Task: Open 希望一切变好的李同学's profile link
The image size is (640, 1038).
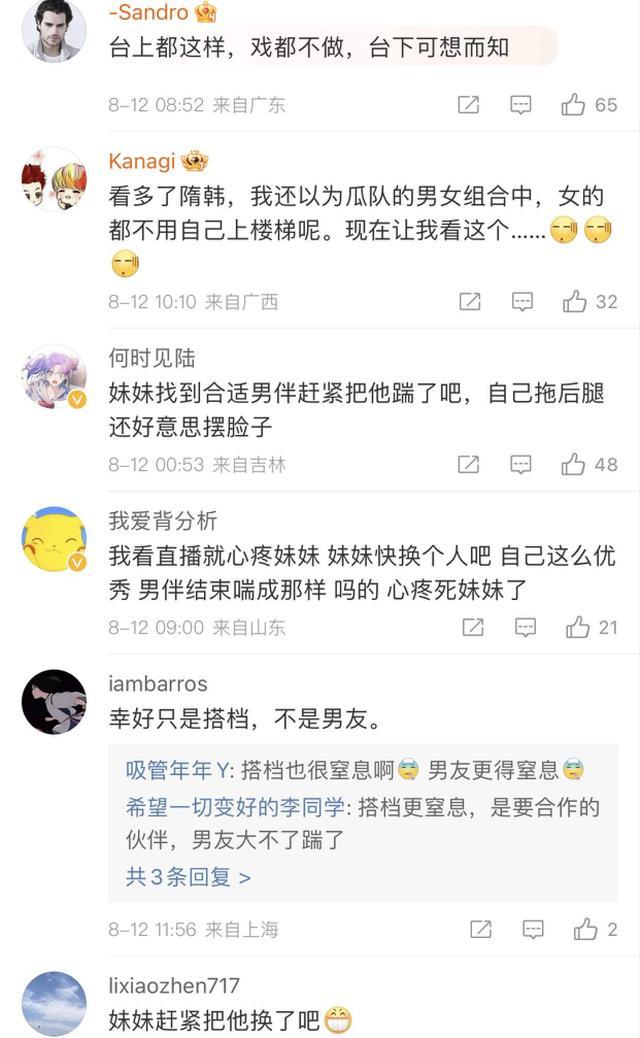Action: pyautogui.click(x=236, y=807)
